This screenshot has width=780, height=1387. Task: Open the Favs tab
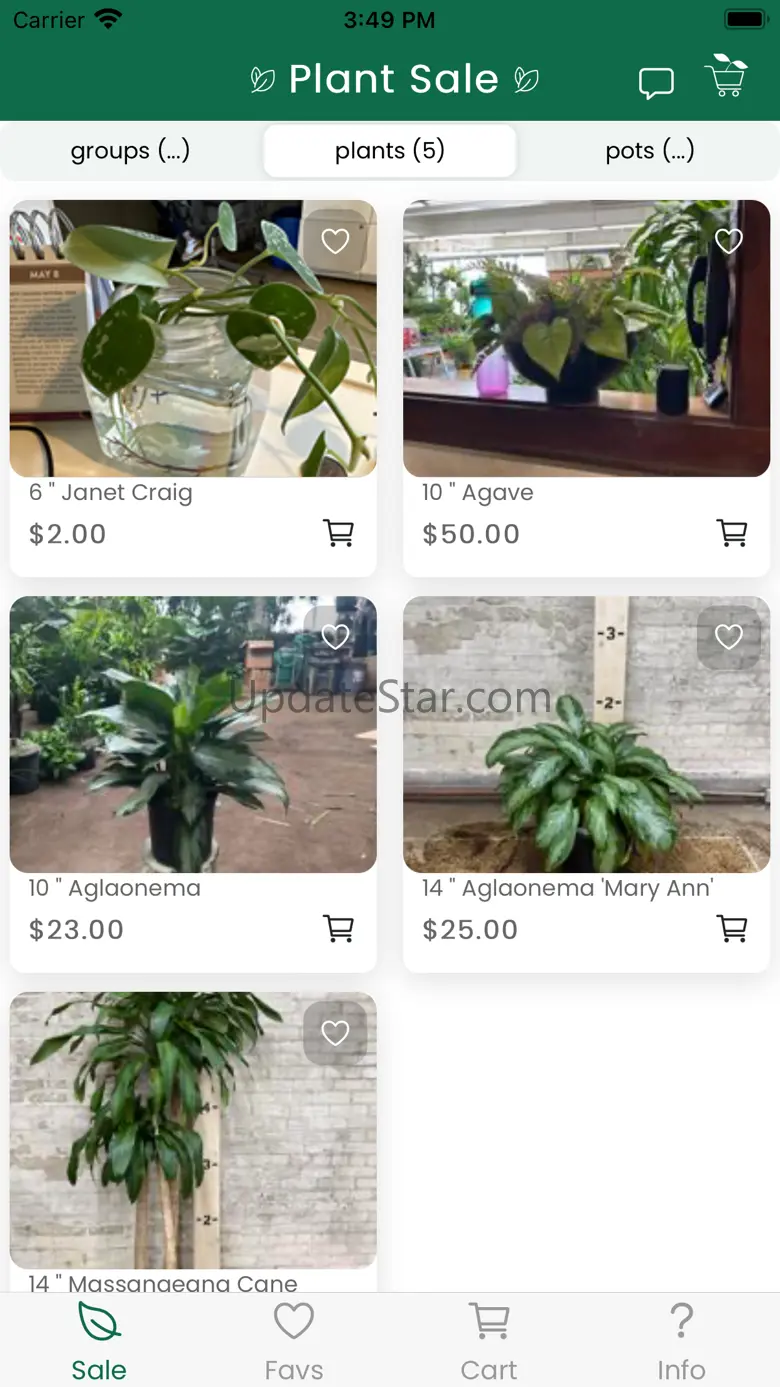pyautogui.click(x=294, y=1342)
